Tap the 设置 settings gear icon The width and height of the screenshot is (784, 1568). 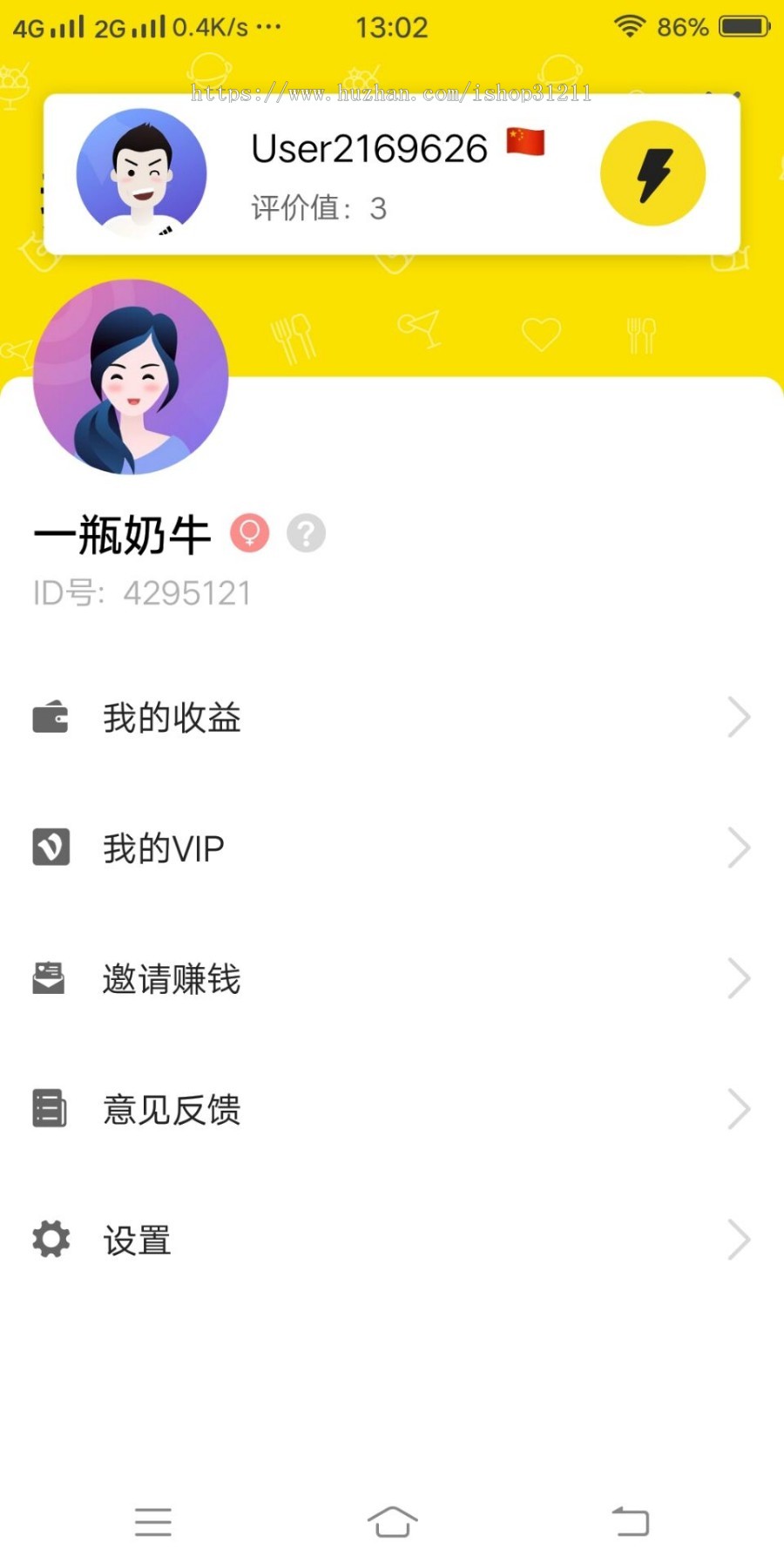coord(49,1240)
